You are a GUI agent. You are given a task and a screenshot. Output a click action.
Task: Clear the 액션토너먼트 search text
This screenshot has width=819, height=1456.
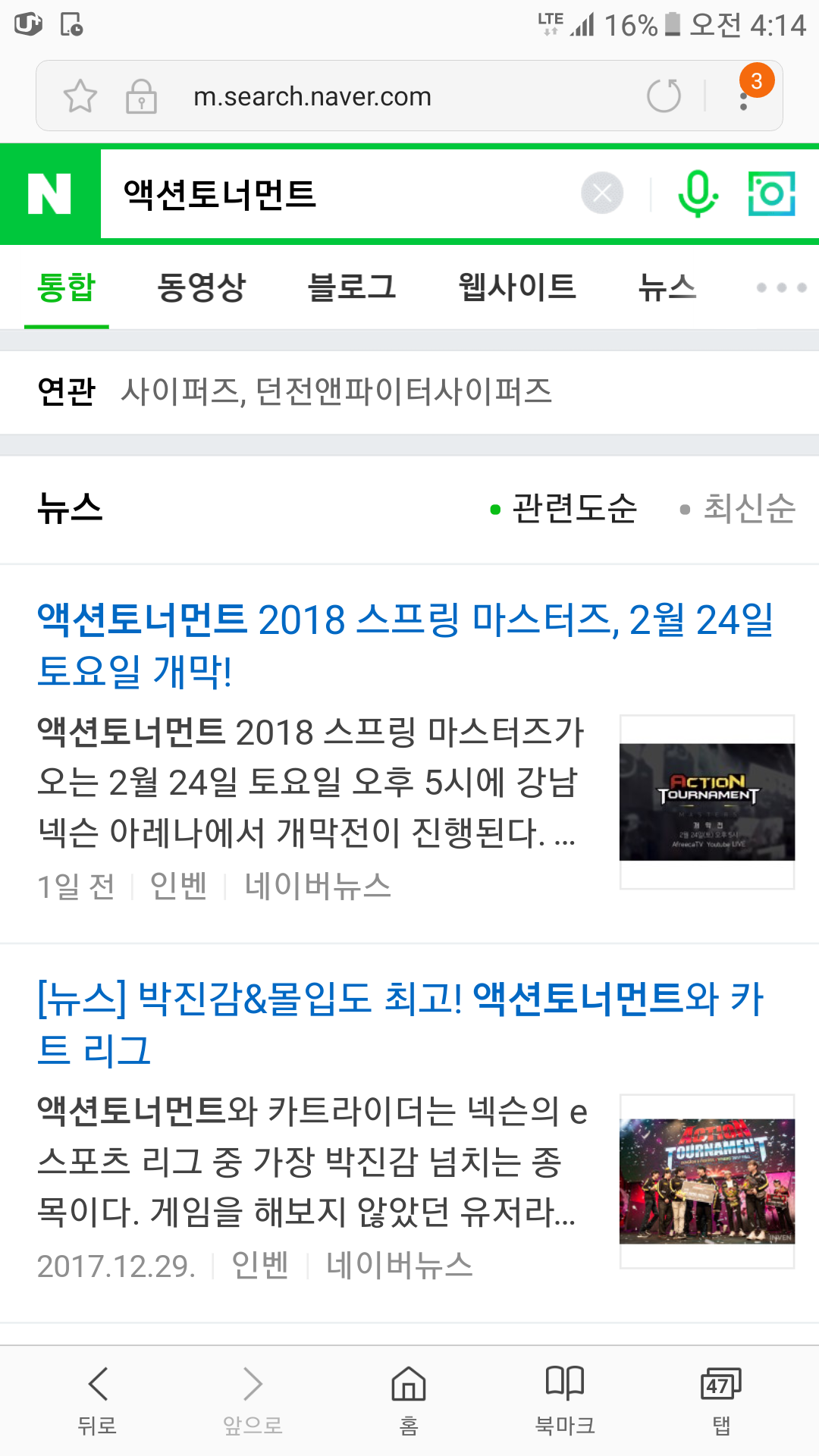pos(602,193)
